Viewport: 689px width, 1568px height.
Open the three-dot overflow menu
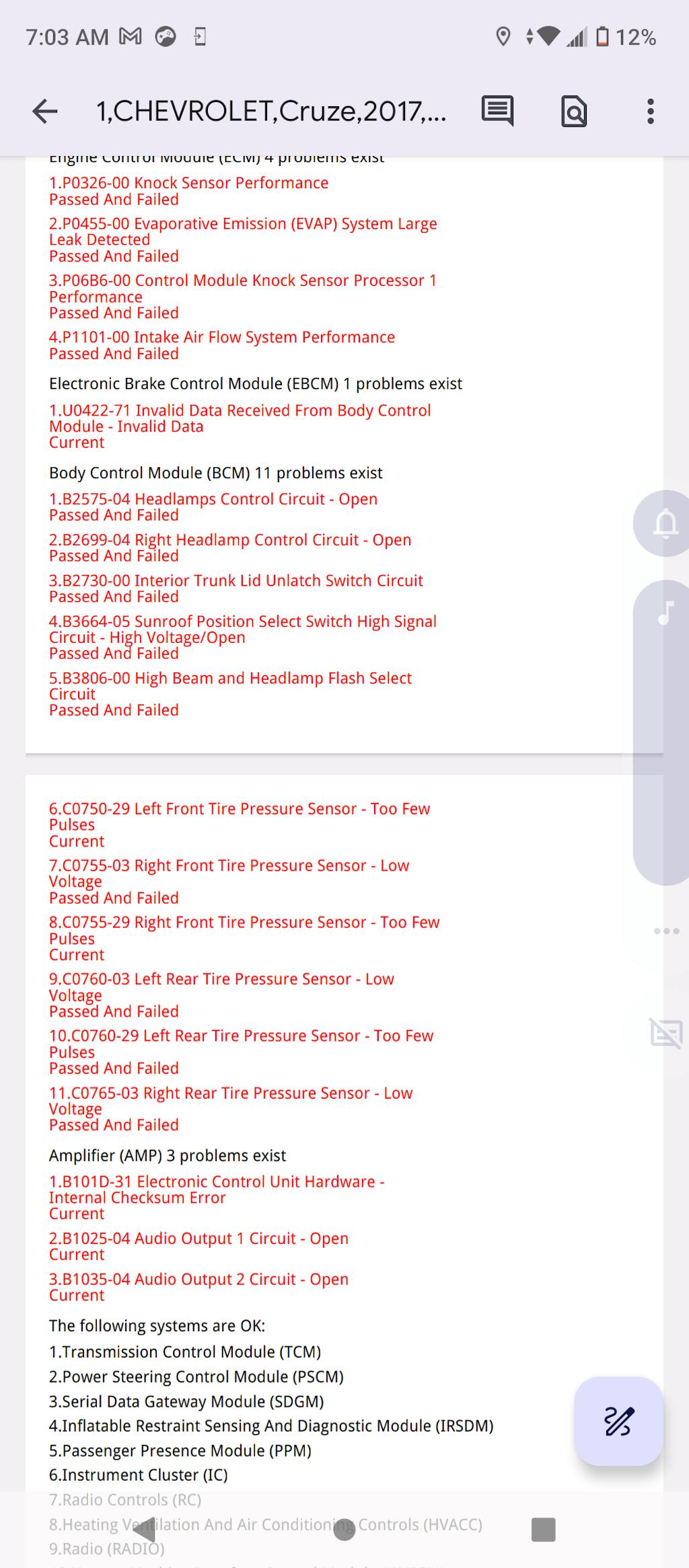(650, 111)
